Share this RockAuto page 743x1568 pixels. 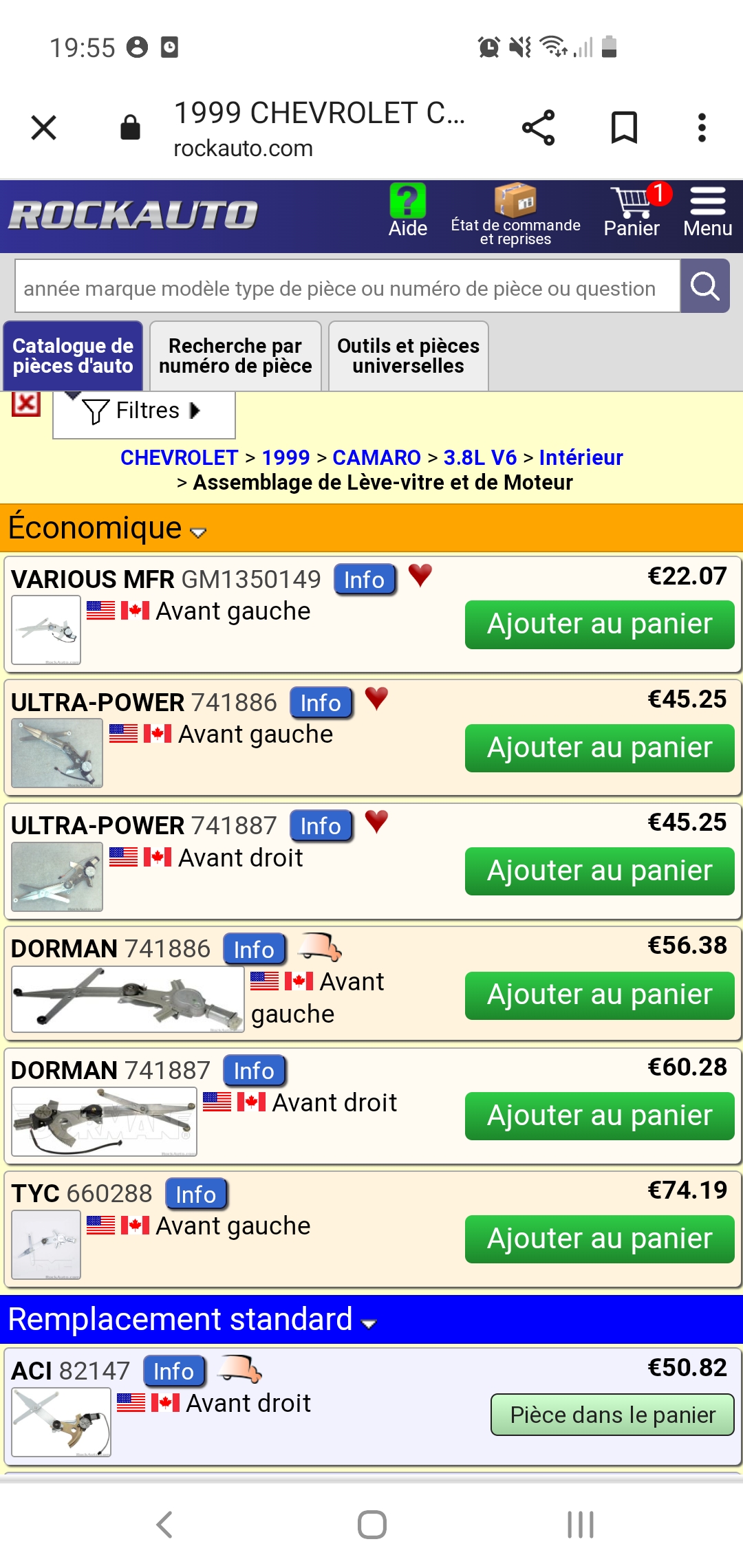tap(538, 127)
